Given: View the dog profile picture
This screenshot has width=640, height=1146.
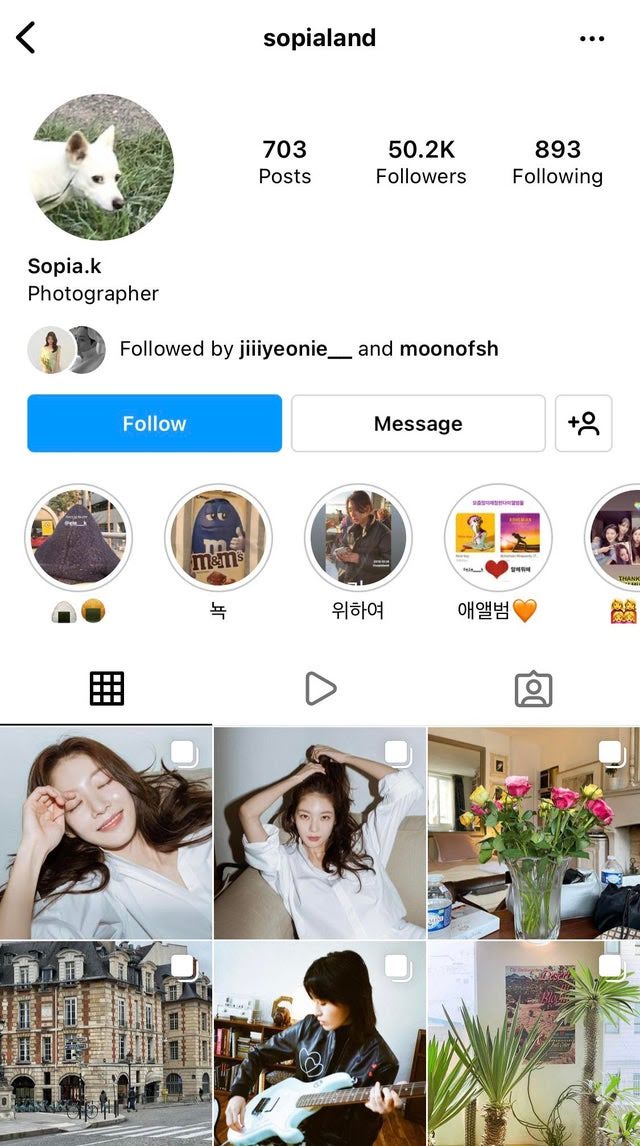Looking at the screenshot, I should coord(101,167).
